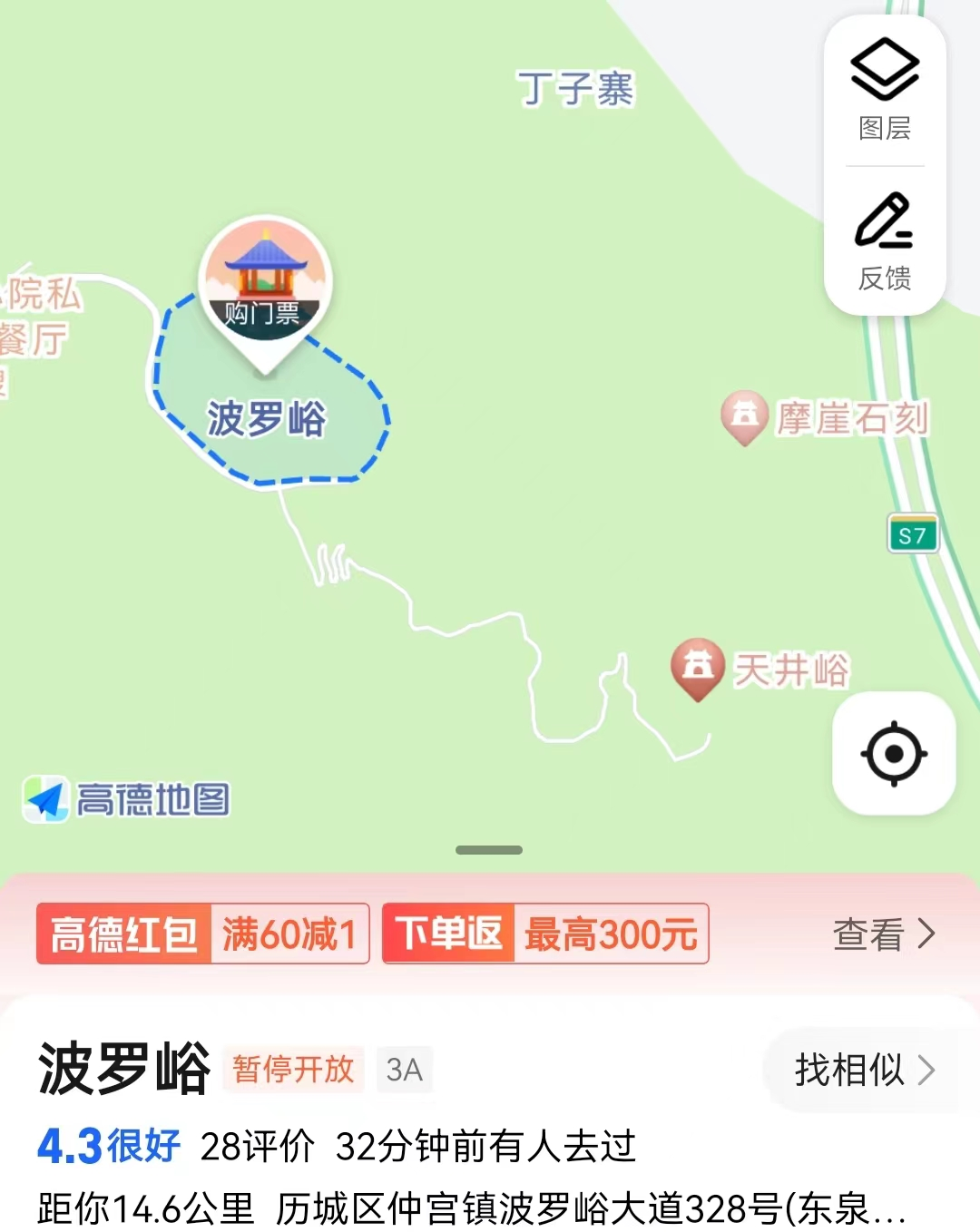
Task: Recenter the map on my current location
Action: [894, 753]
